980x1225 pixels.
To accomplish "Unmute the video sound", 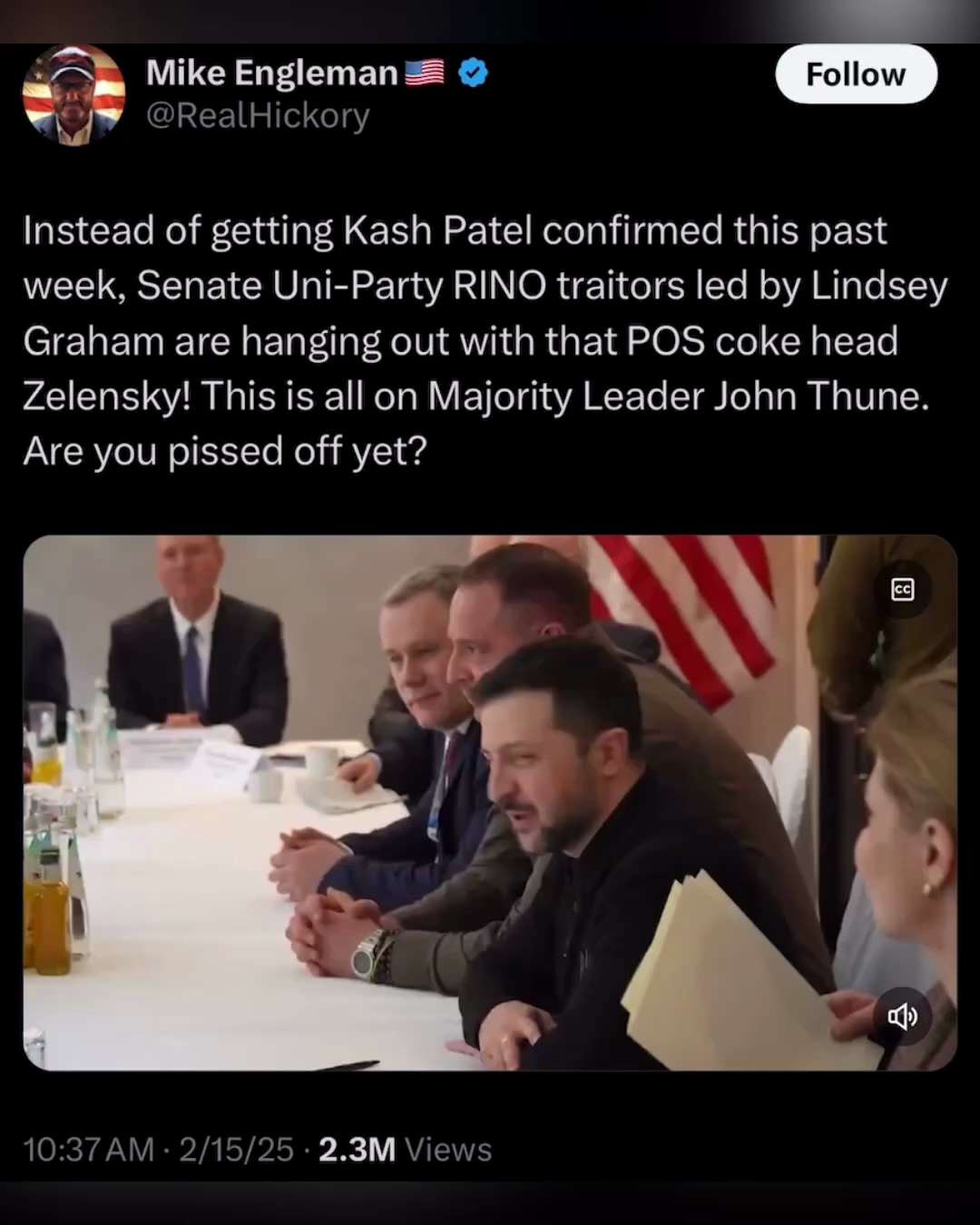I will pos(902,1016).
